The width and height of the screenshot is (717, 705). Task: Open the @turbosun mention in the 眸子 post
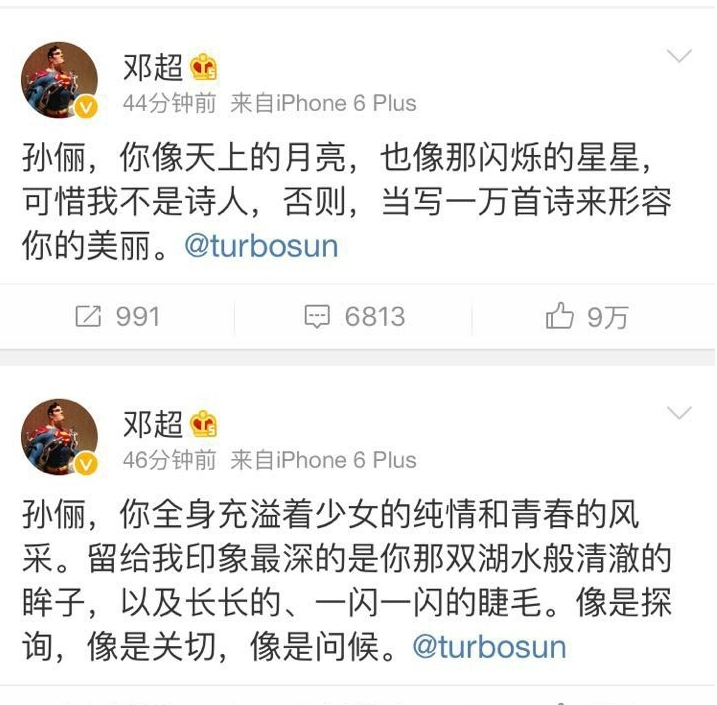tap(489, 646)
